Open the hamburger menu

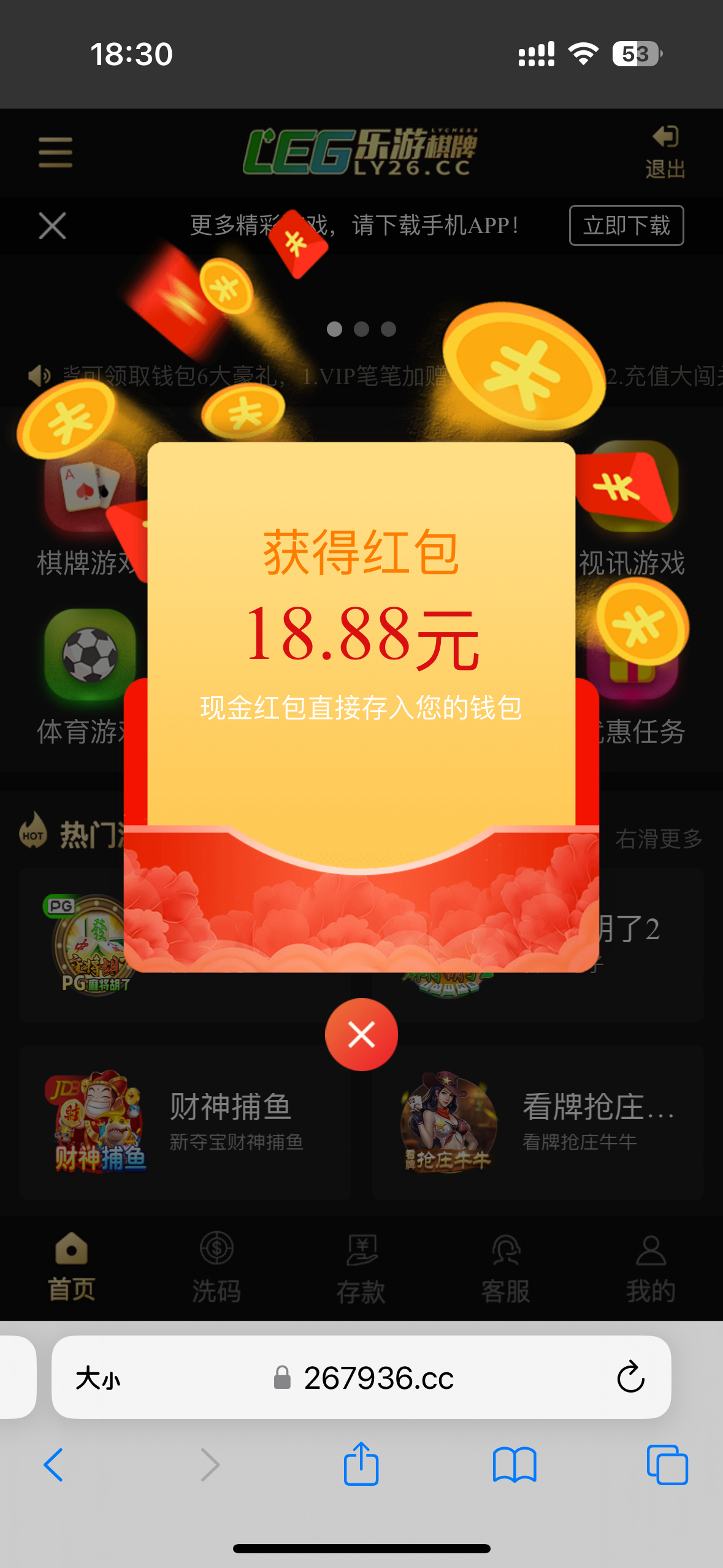pyautogui.click(x=55, y=152)
